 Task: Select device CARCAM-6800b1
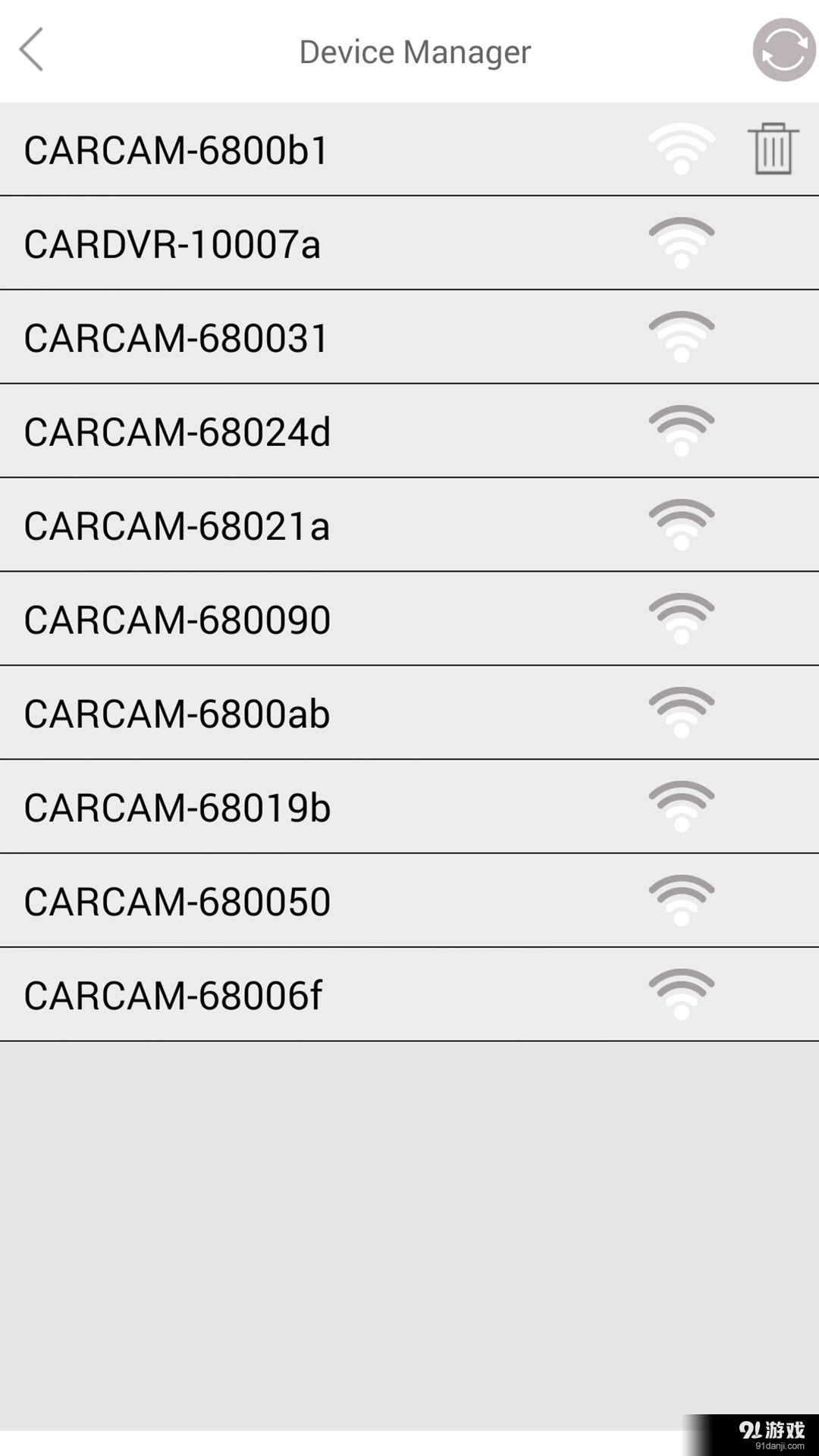pos(176,150)
